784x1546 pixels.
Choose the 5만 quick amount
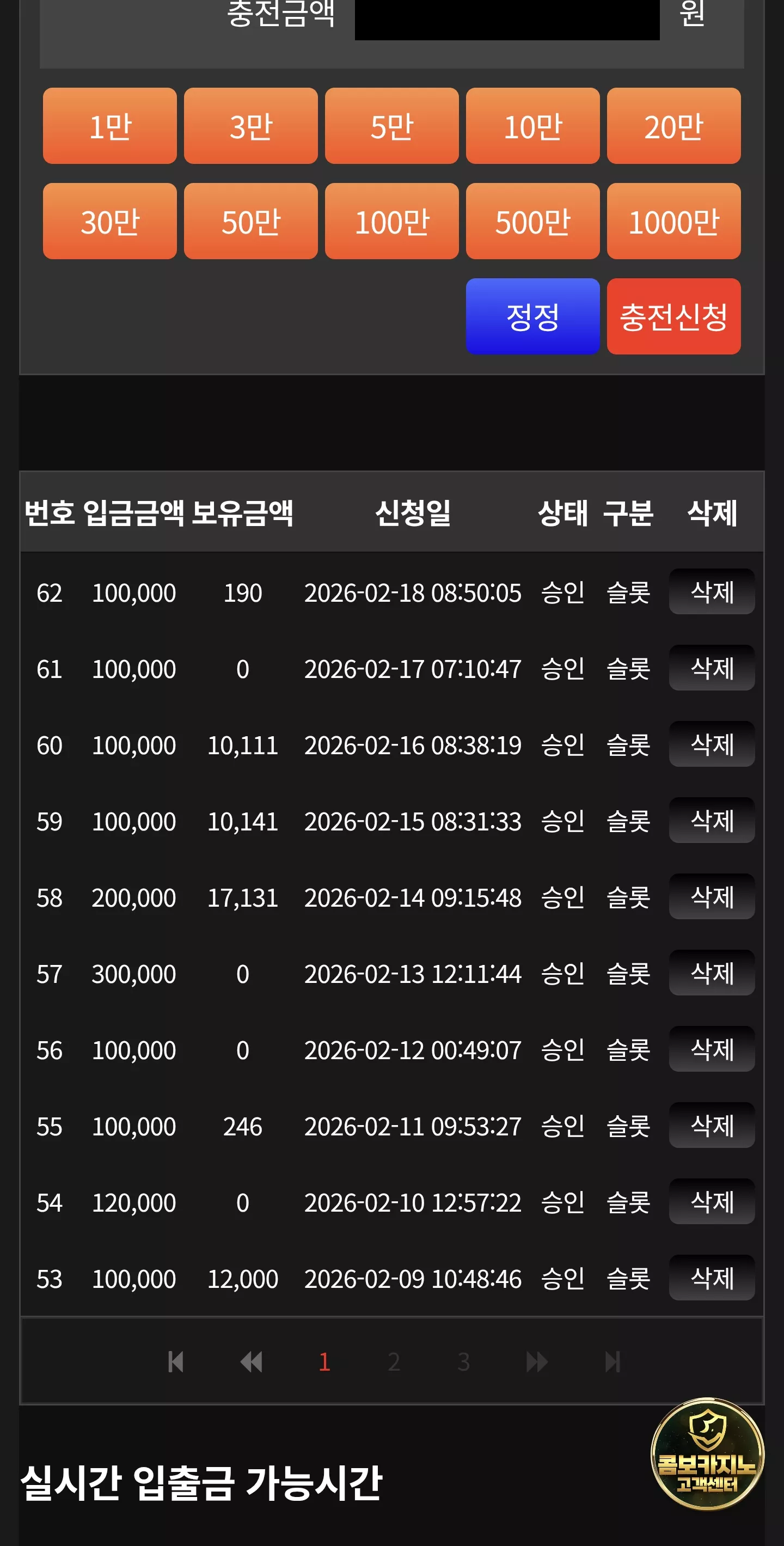coord(391,126)
